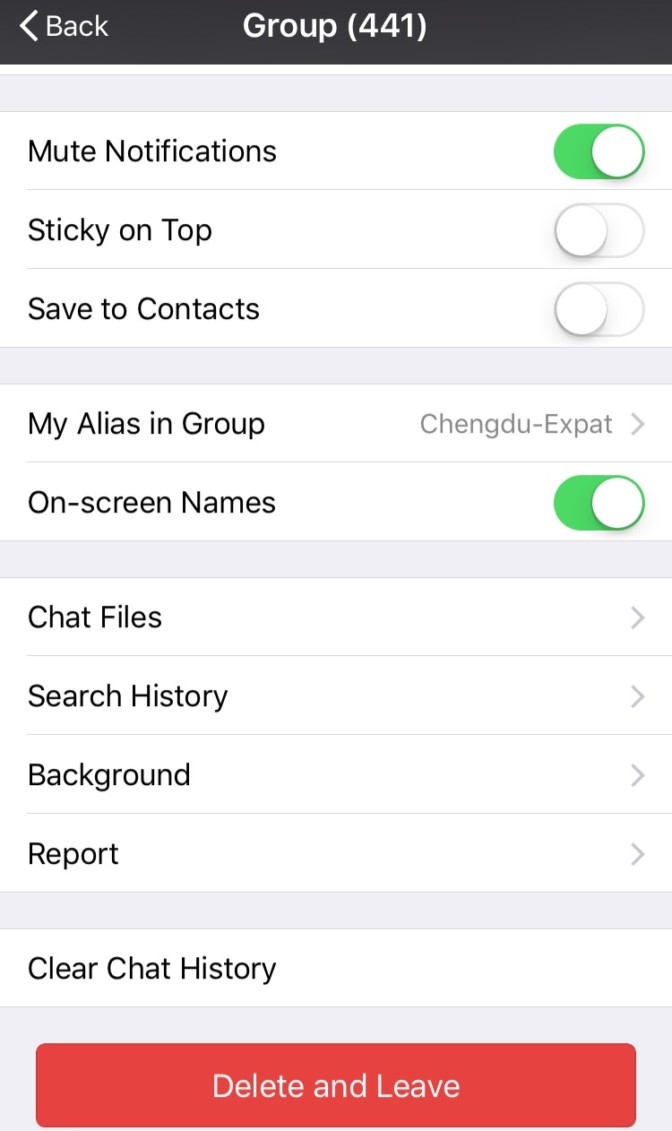Select Clear Chat History

tap(336, 968)
